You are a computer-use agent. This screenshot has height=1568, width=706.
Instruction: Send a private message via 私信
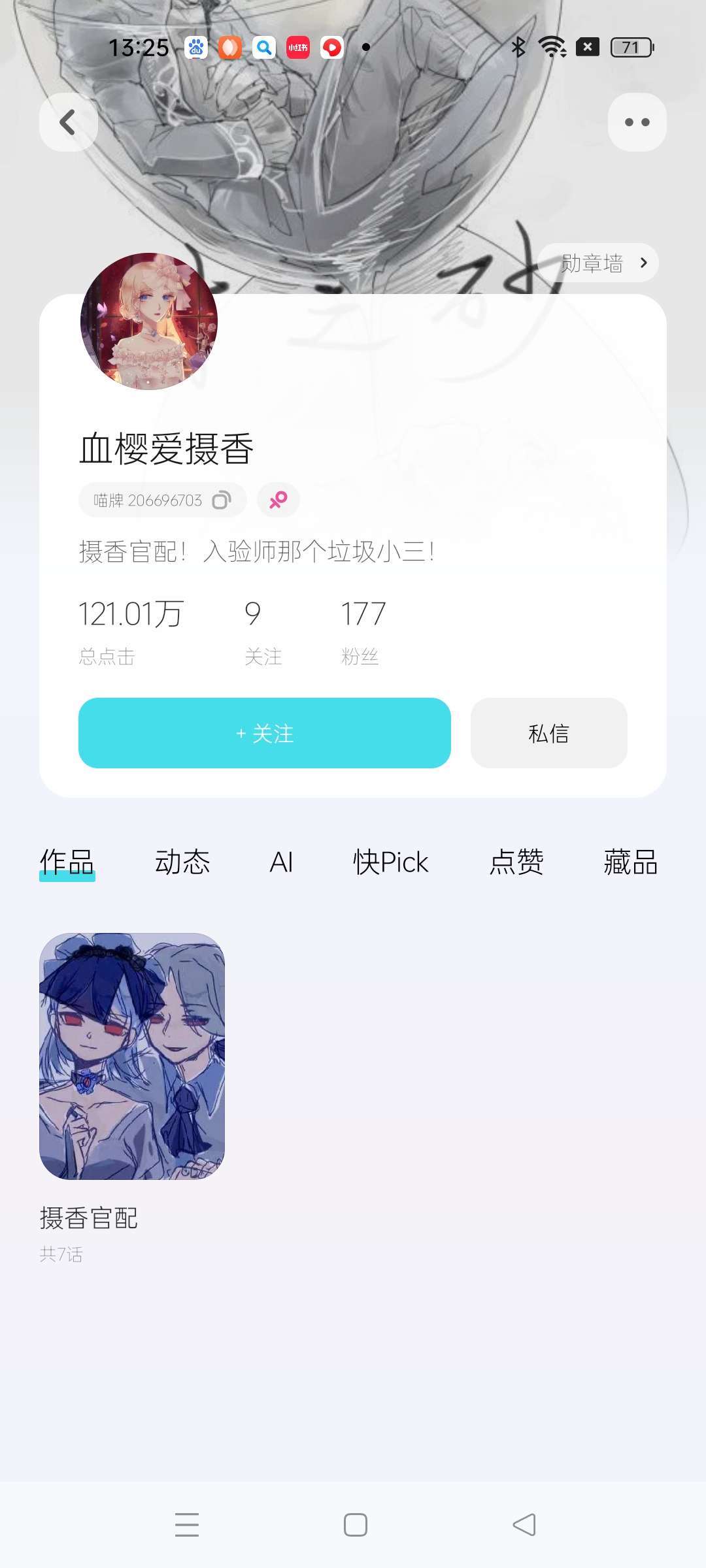click(x=549, y=733)
